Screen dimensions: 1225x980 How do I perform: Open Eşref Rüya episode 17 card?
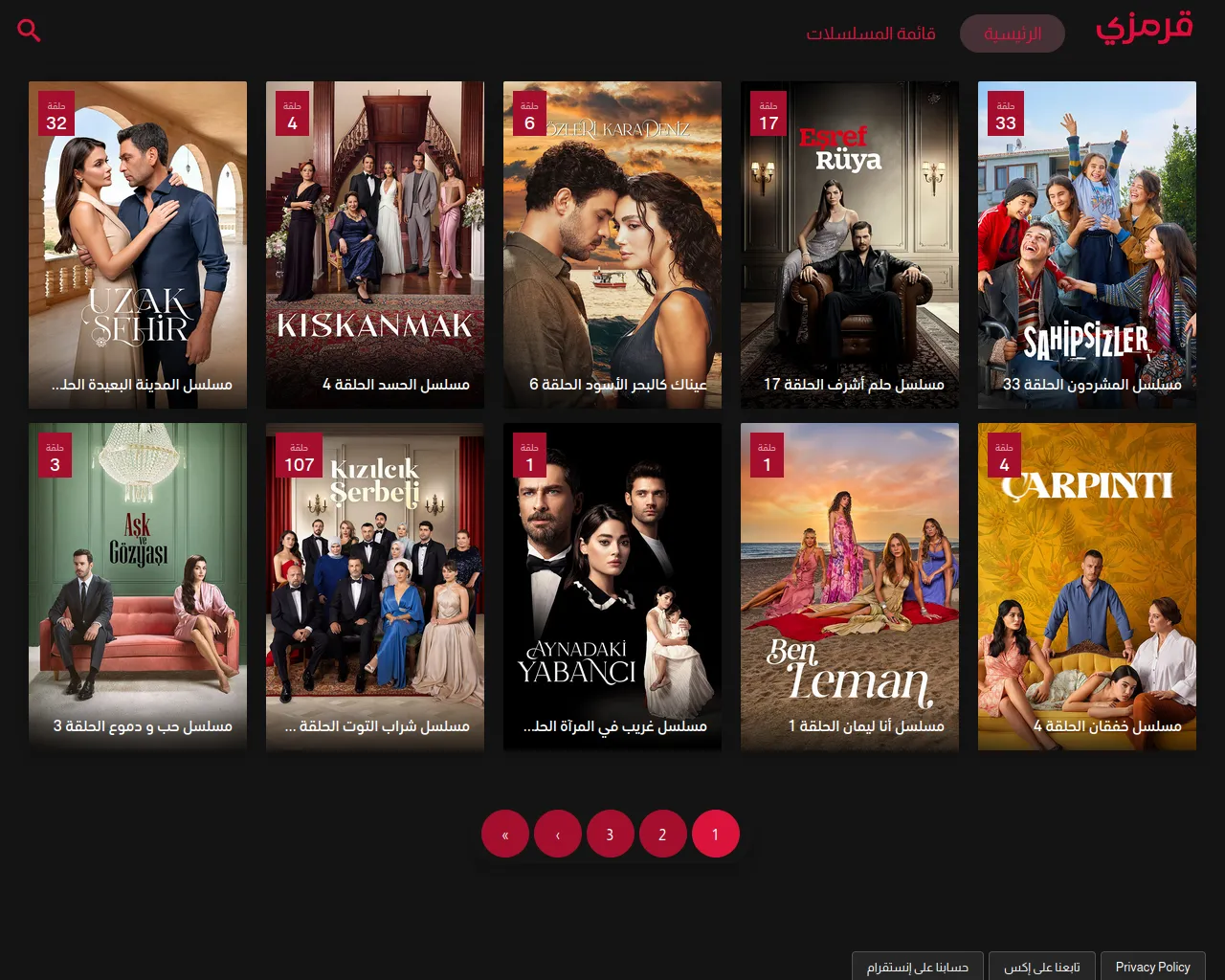coord(850,245)
